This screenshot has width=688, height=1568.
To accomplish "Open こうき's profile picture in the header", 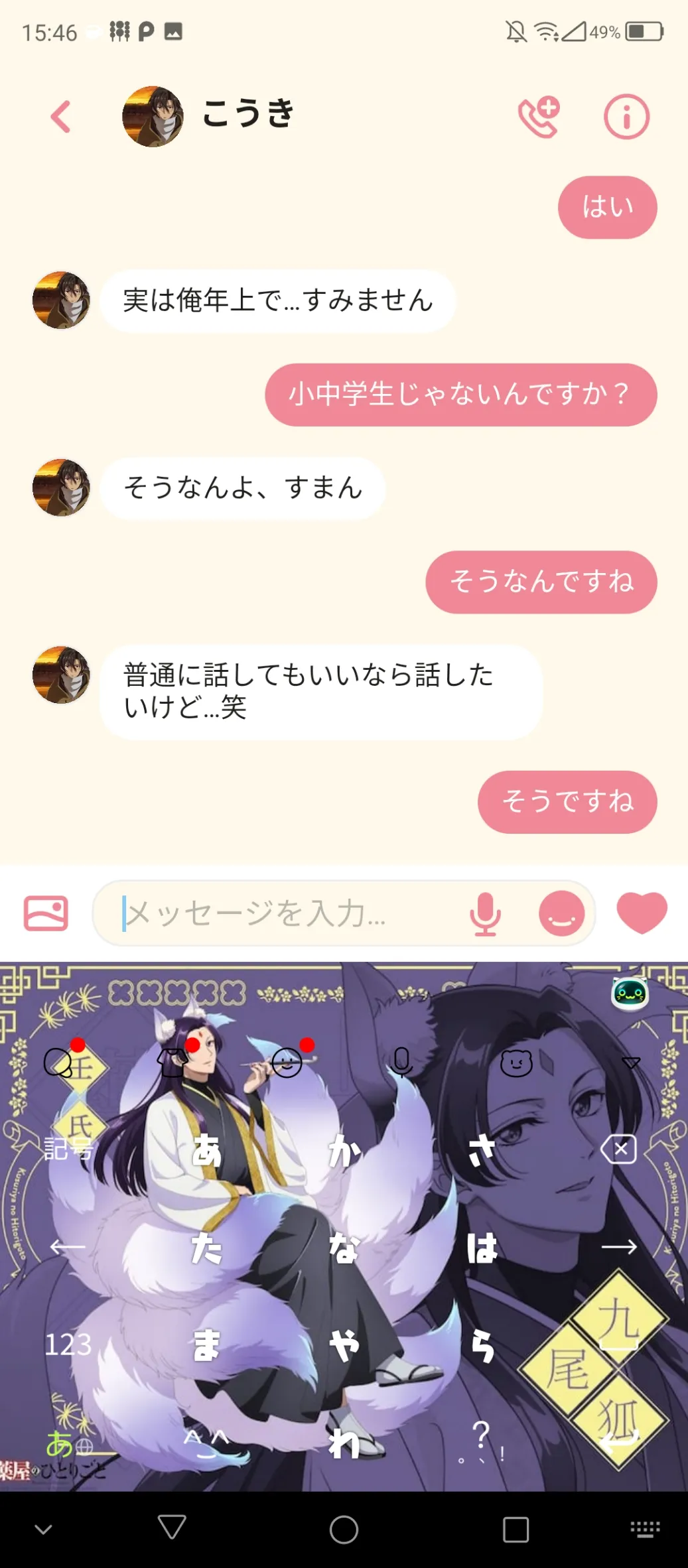I will point(153,117).
